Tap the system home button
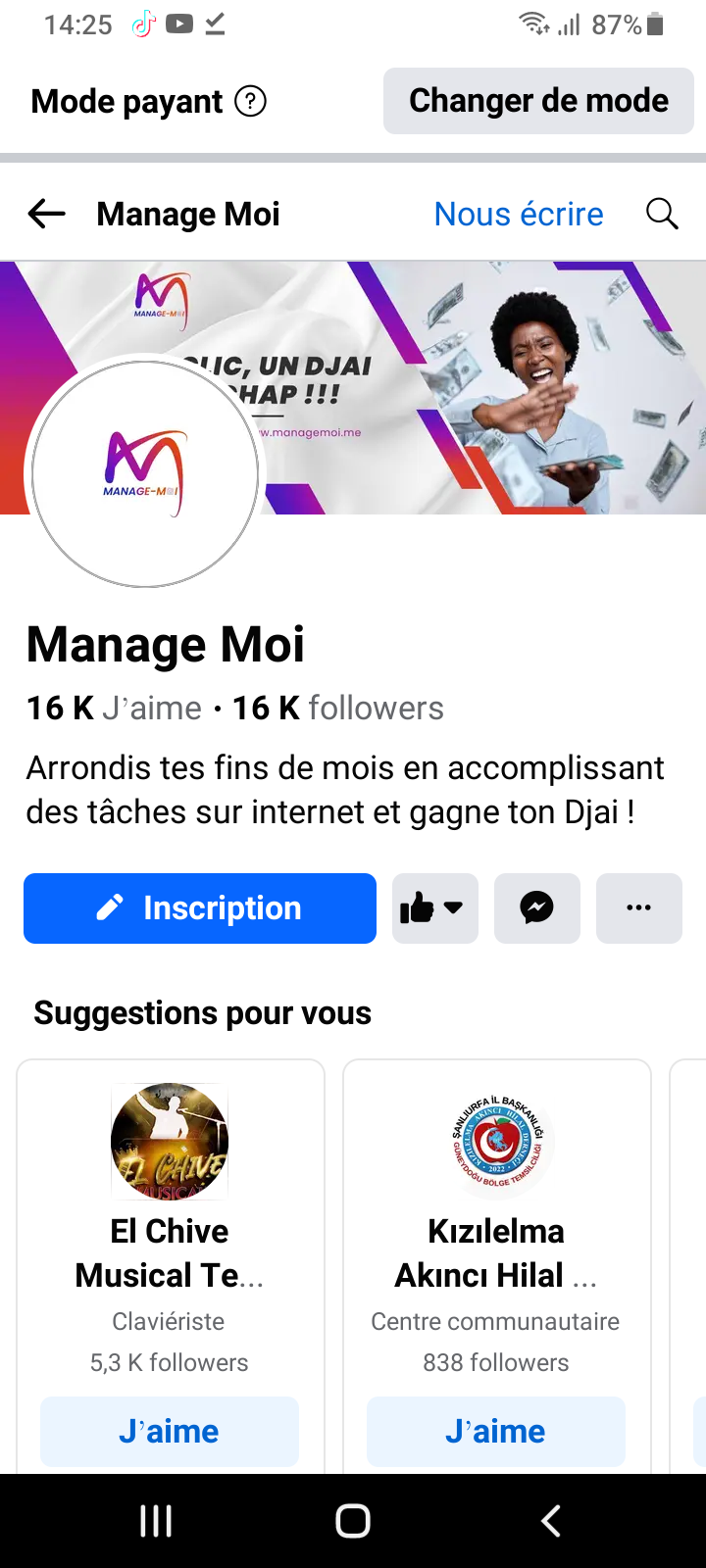Screen dimensions: 706x1568 (x=353, y=1521)
